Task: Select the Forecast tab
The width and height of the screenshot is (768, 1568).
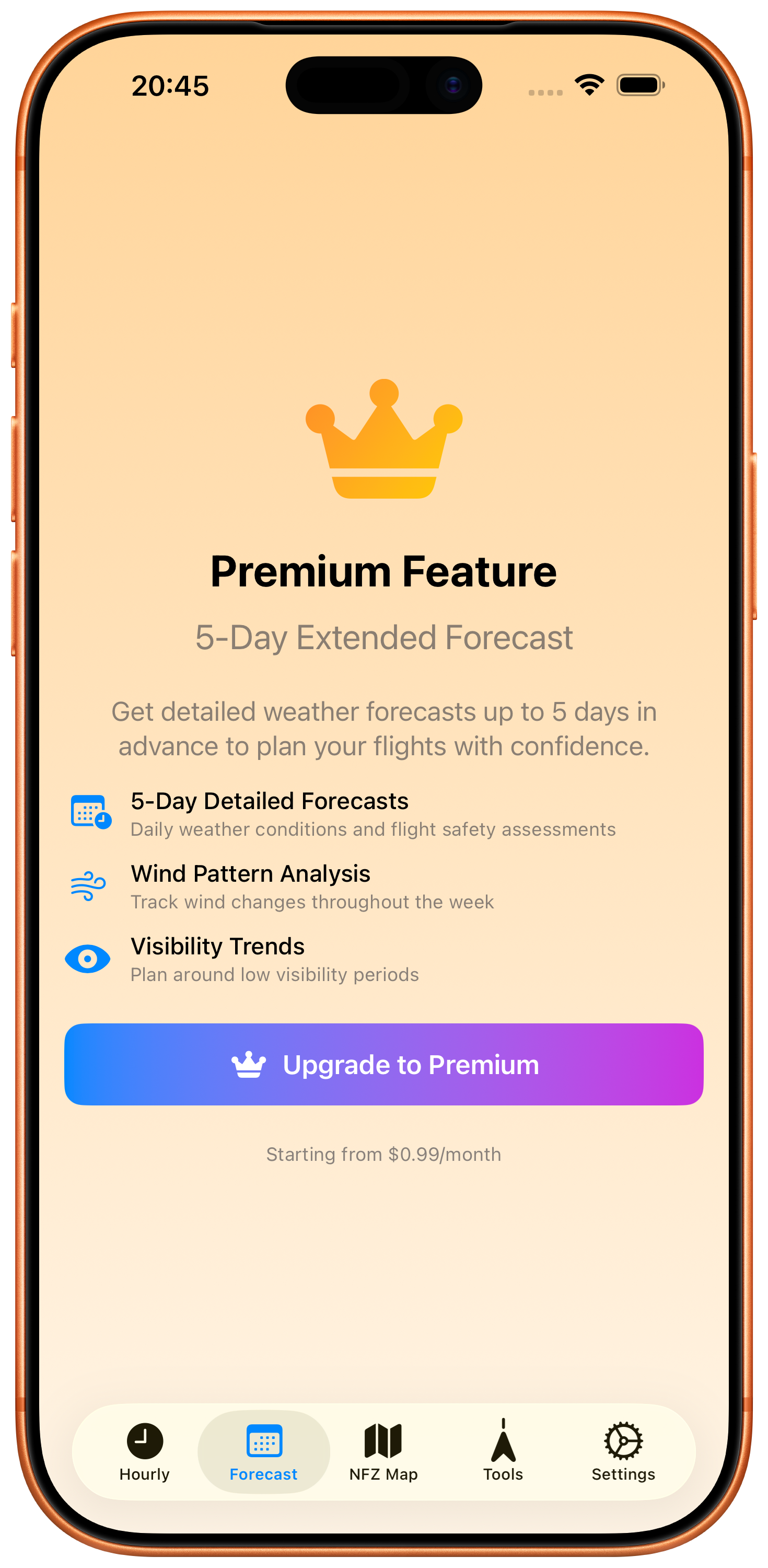Action: click(263, 1452)
